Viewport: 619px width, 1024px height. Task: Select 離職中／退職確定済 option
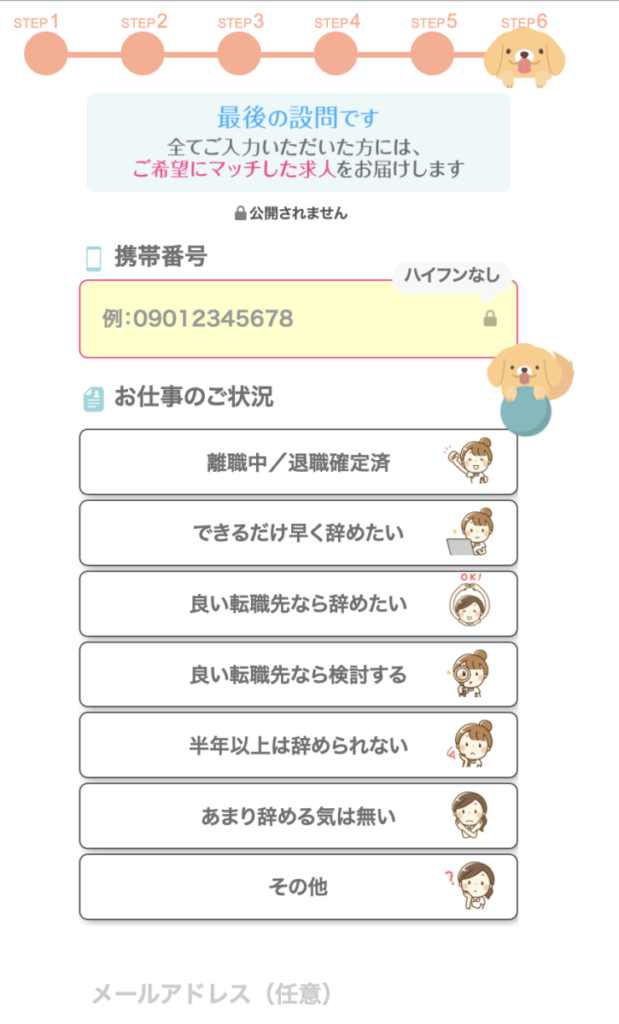click(298, 462)
